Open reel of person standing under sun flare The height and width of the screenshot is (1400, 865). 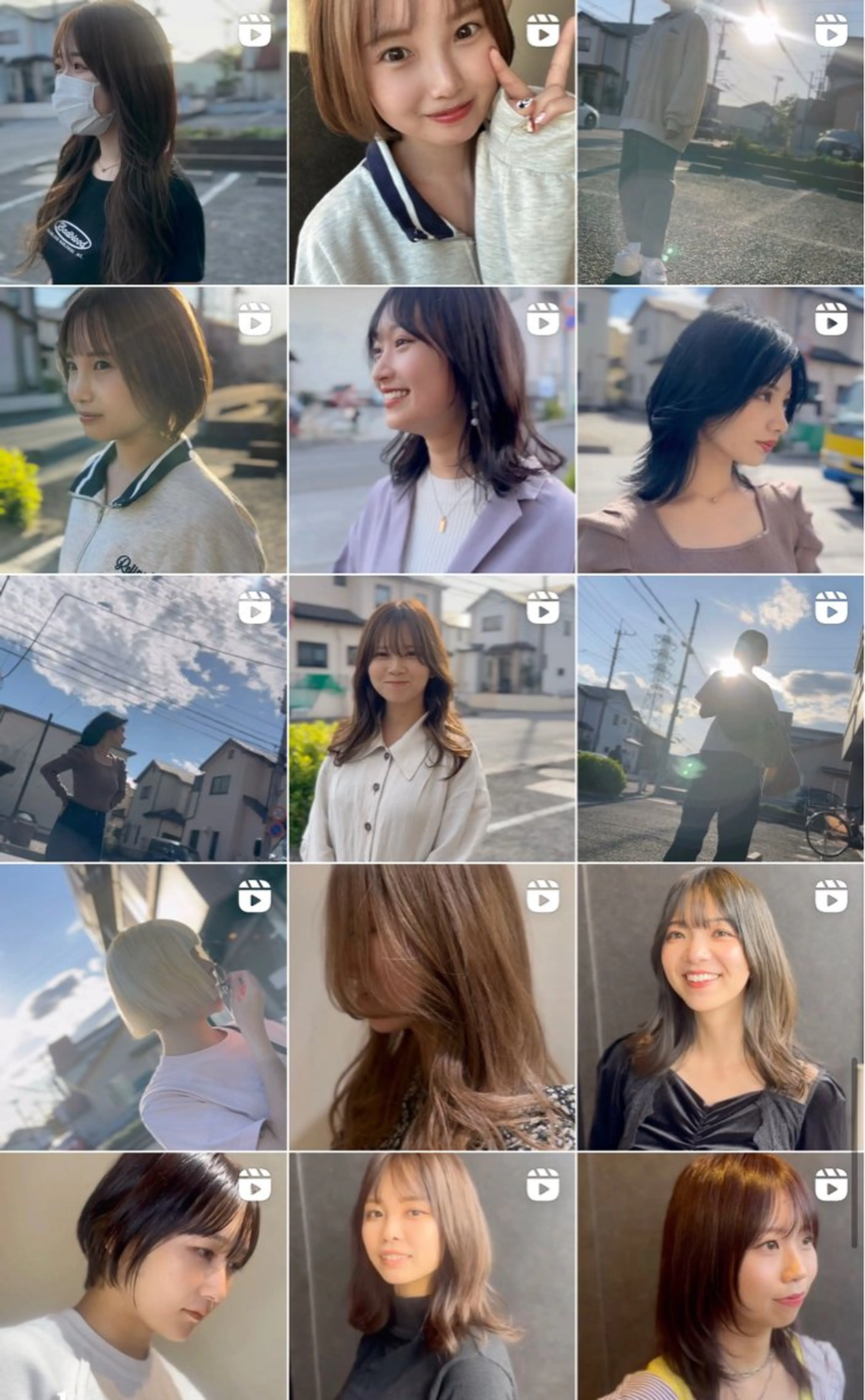[721, 142]
